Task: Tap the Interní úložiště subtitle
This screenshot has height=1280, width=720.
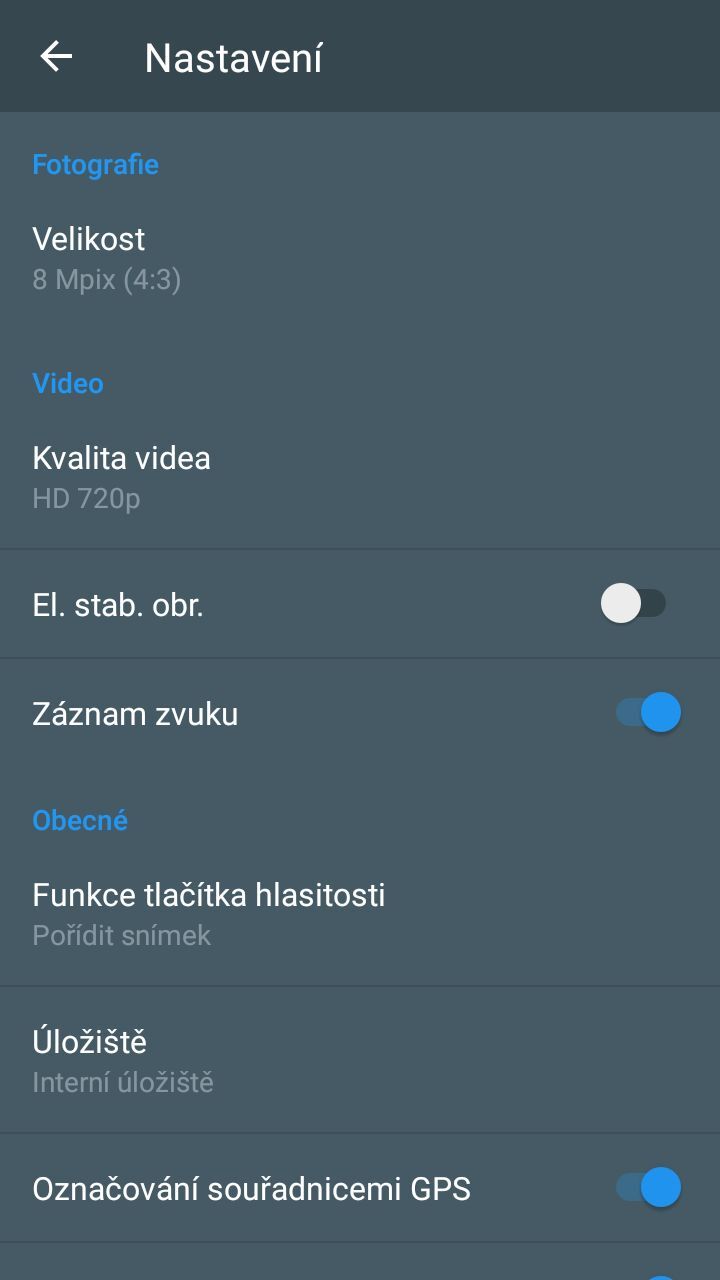Action: [122, 1081]
